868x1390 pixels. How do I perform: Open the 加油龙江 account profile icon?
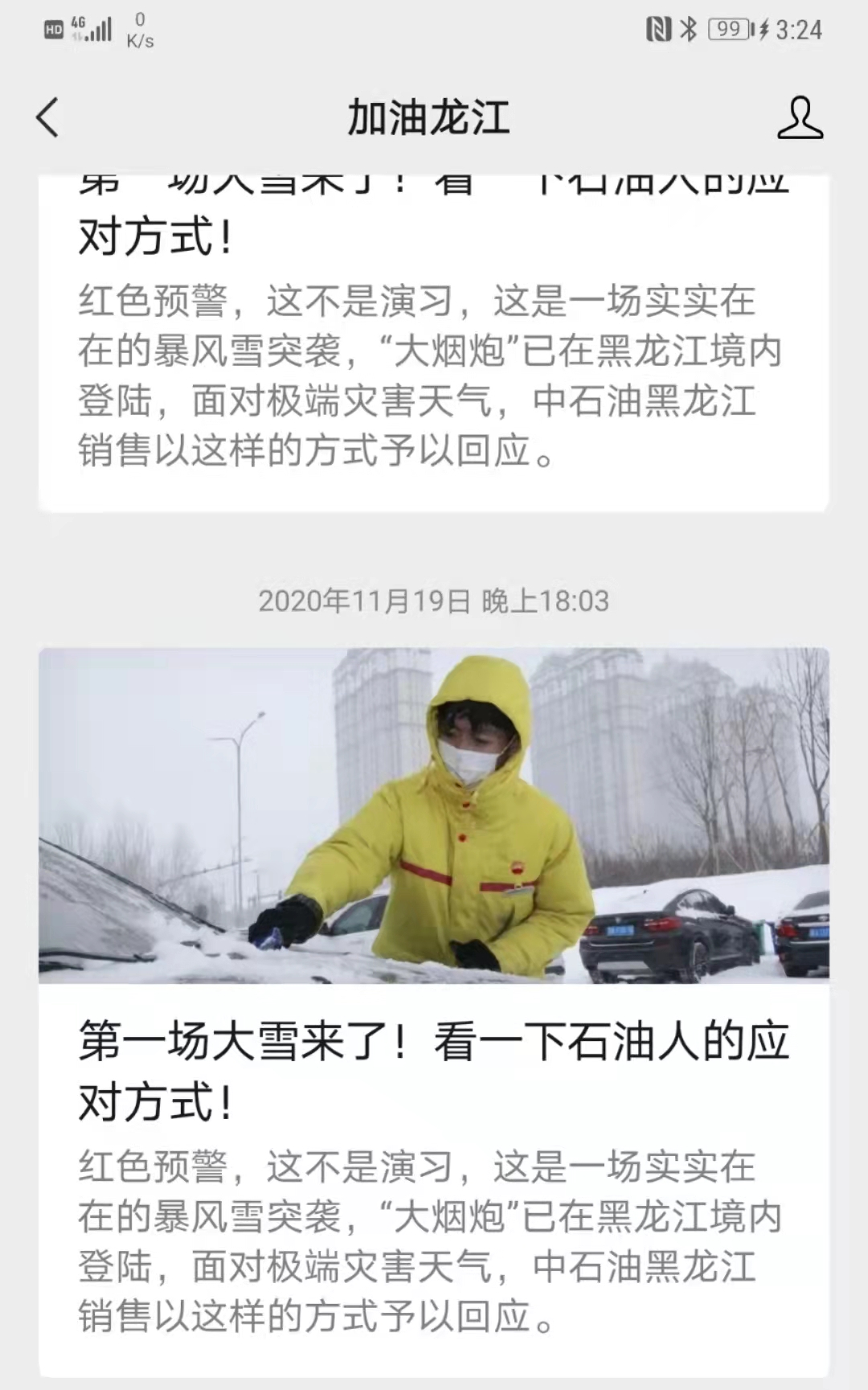(x=800, y=118)
